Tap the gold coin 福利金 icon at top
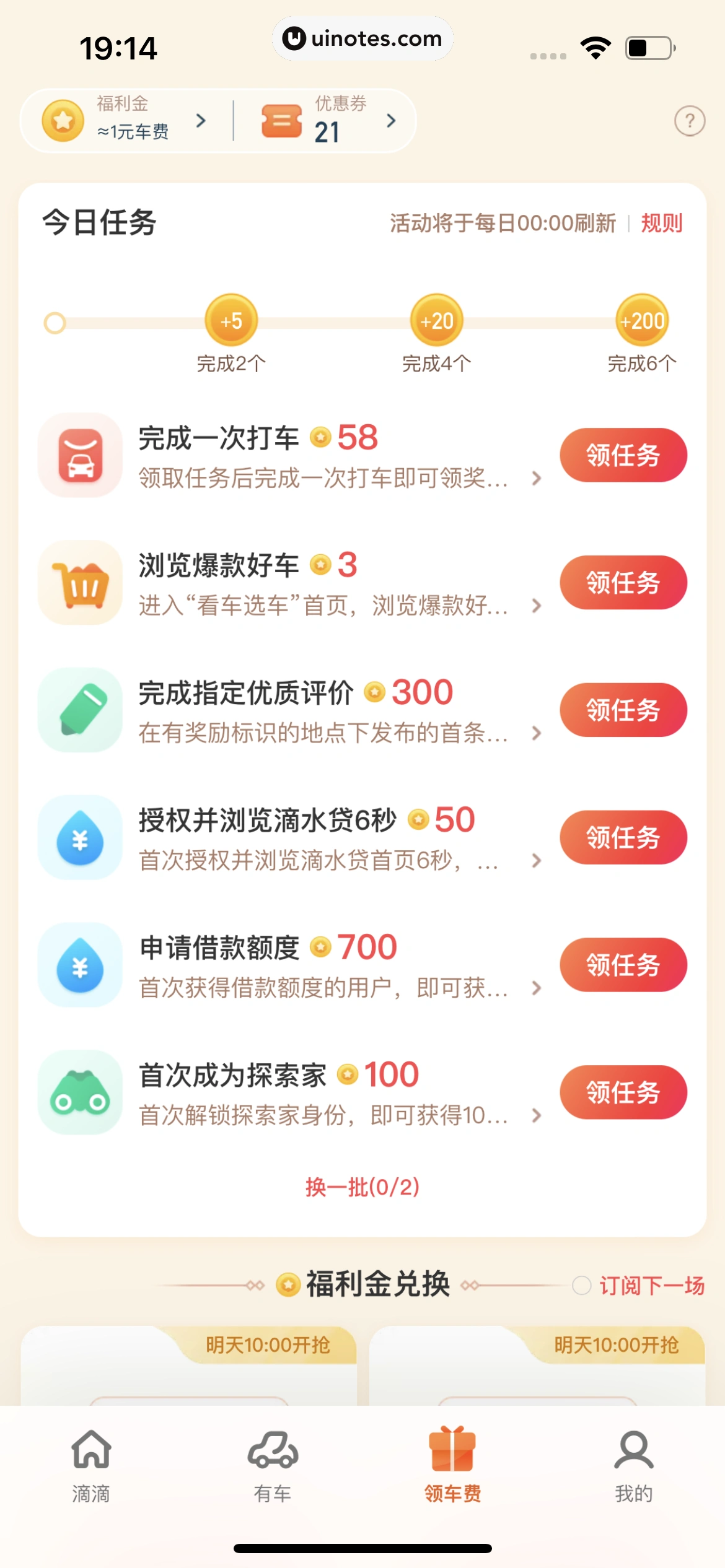This screenshot has width=725, height=1568. [x=62, y=120]
